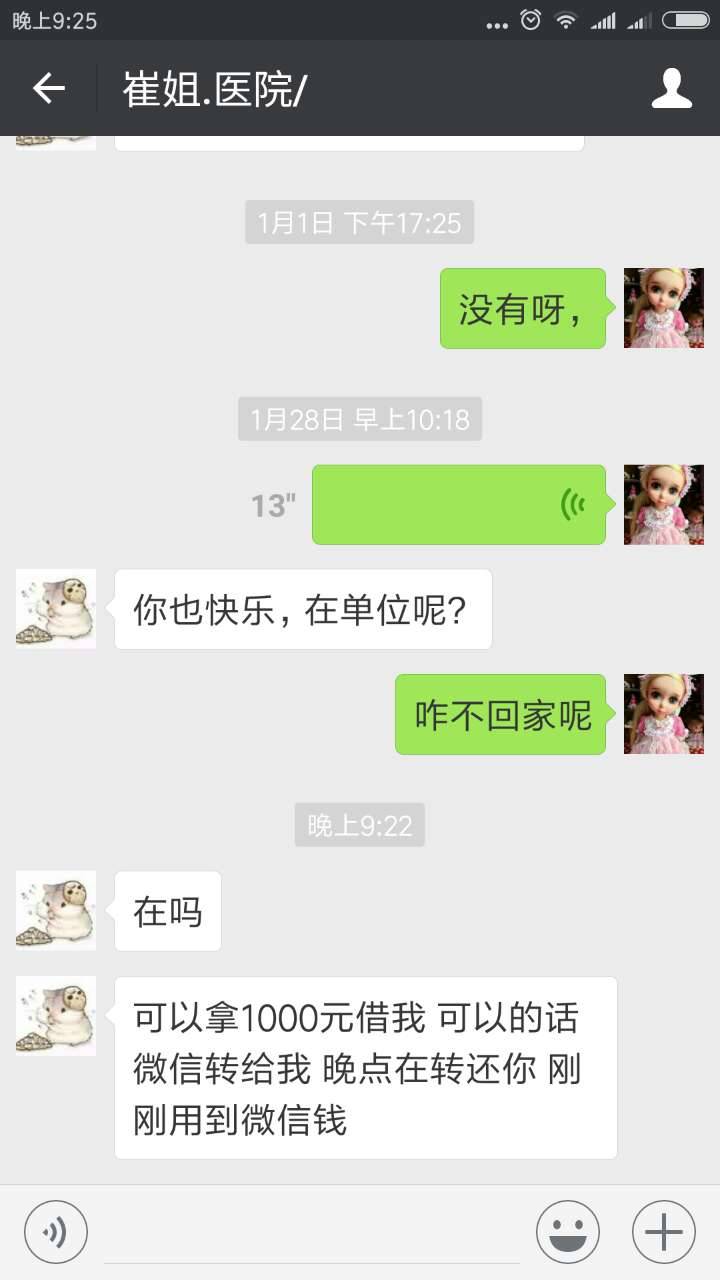720x1280 pixels.
Task: Switch to voice input mode
Action: (x=56, y=1232)
